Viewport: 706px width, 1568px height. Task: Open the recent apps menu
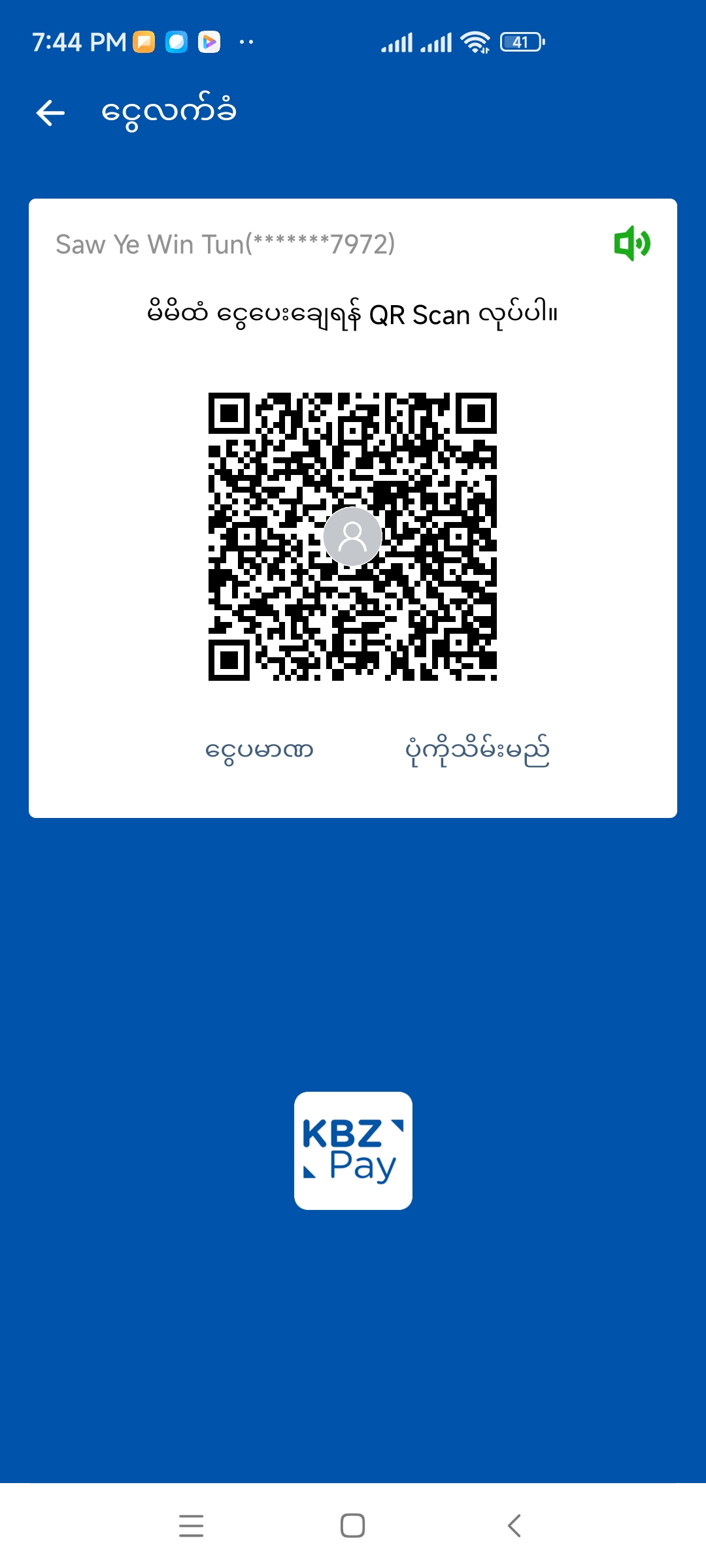point(191,1526)
